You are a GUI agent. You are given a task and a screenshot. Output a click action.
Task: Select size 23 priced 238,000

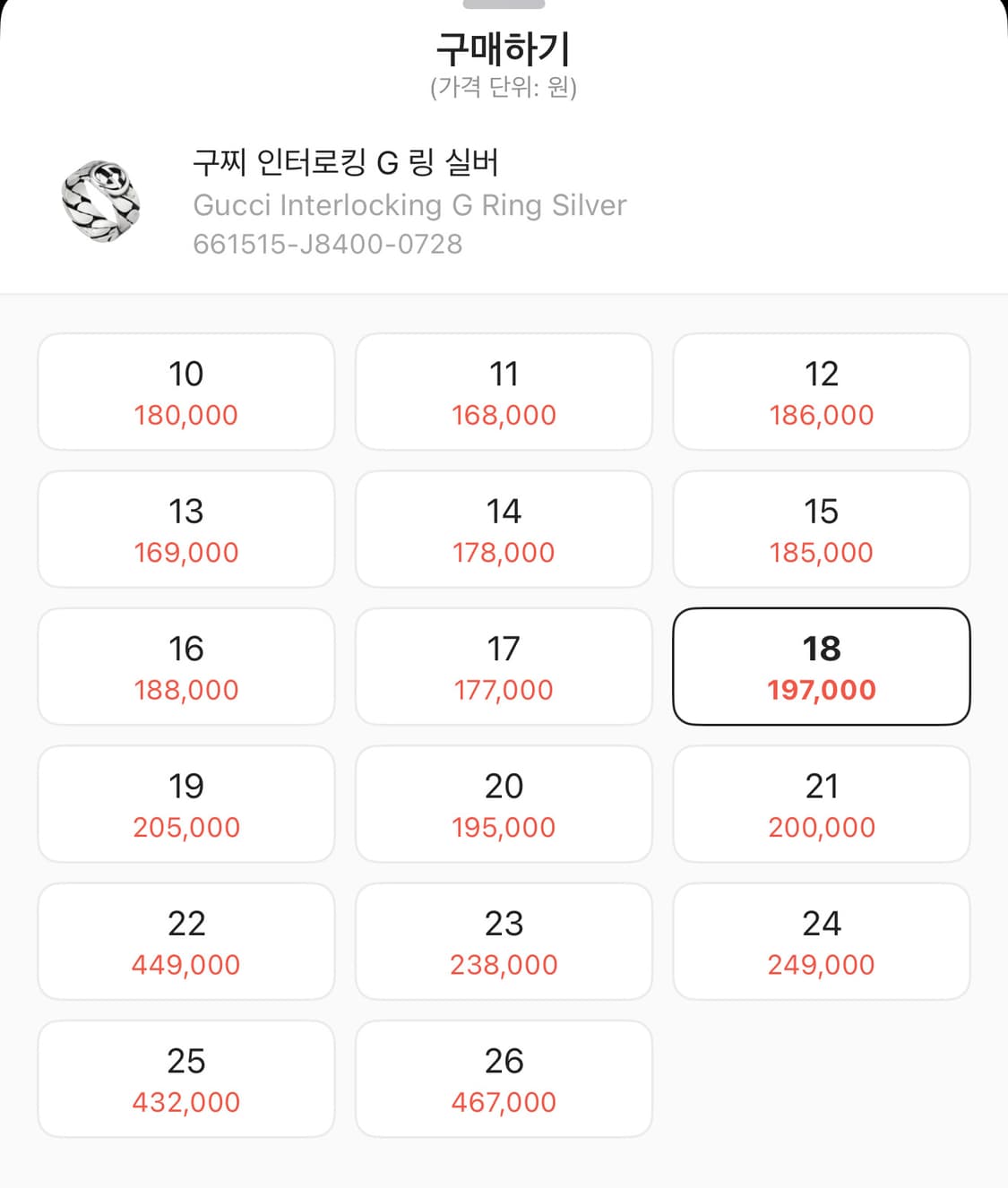(x=504, y=942)
